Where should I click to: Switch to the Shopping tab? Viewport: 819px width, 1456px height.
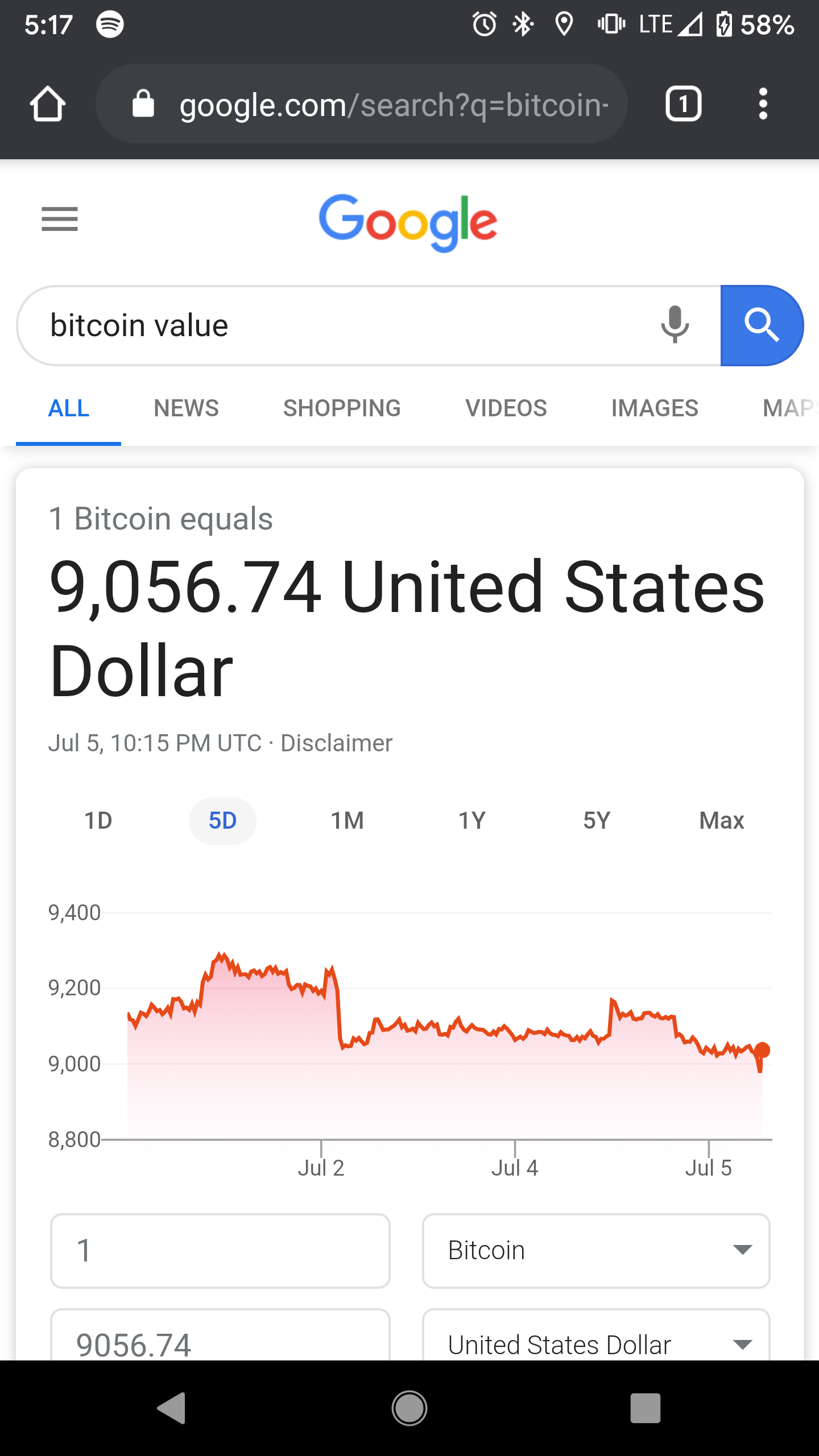pos(342,408)
